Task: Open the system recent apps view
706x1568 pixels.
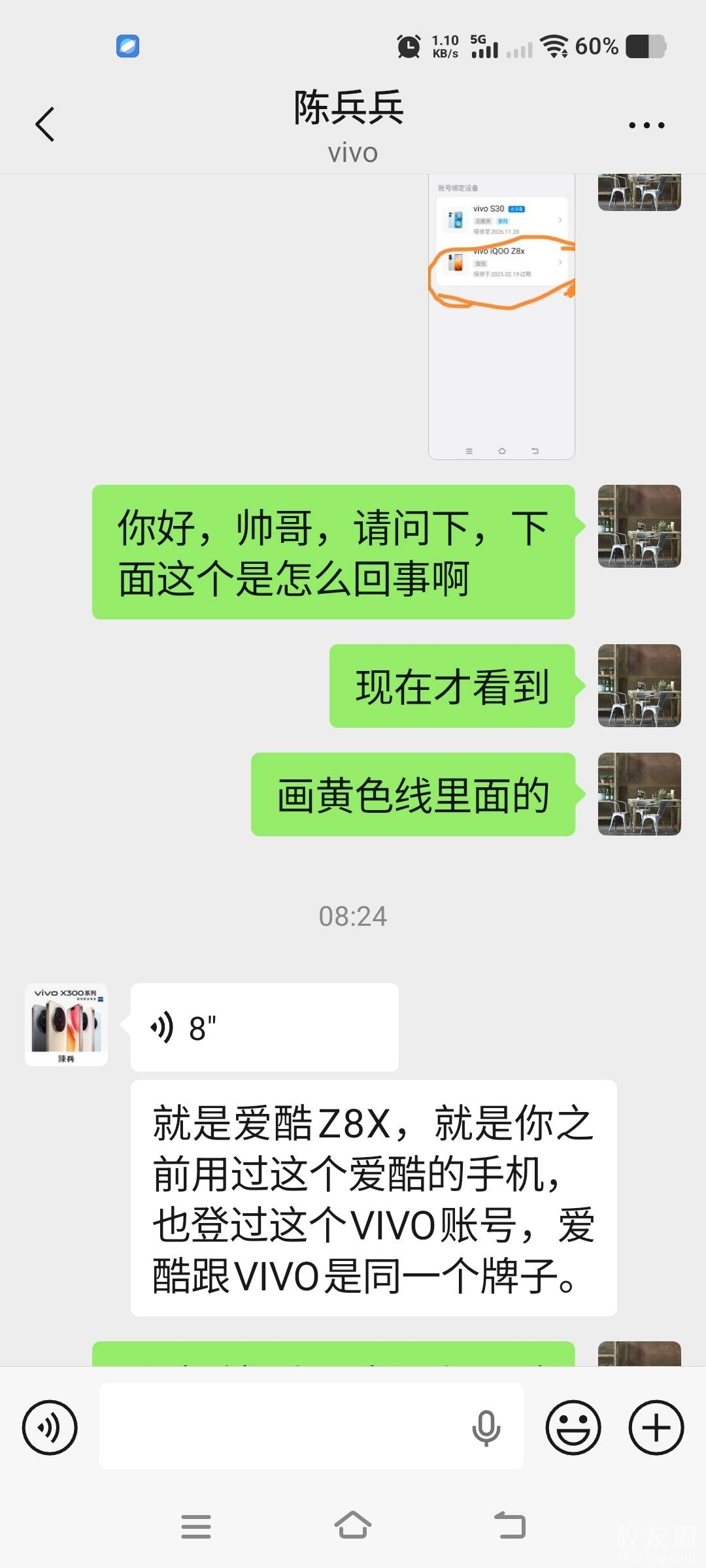Action: 196,1526
